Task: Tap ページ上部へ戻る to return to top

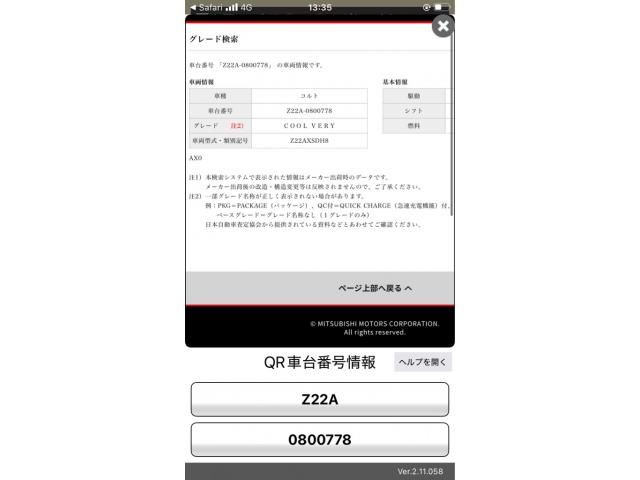Action: click(374, 288)
